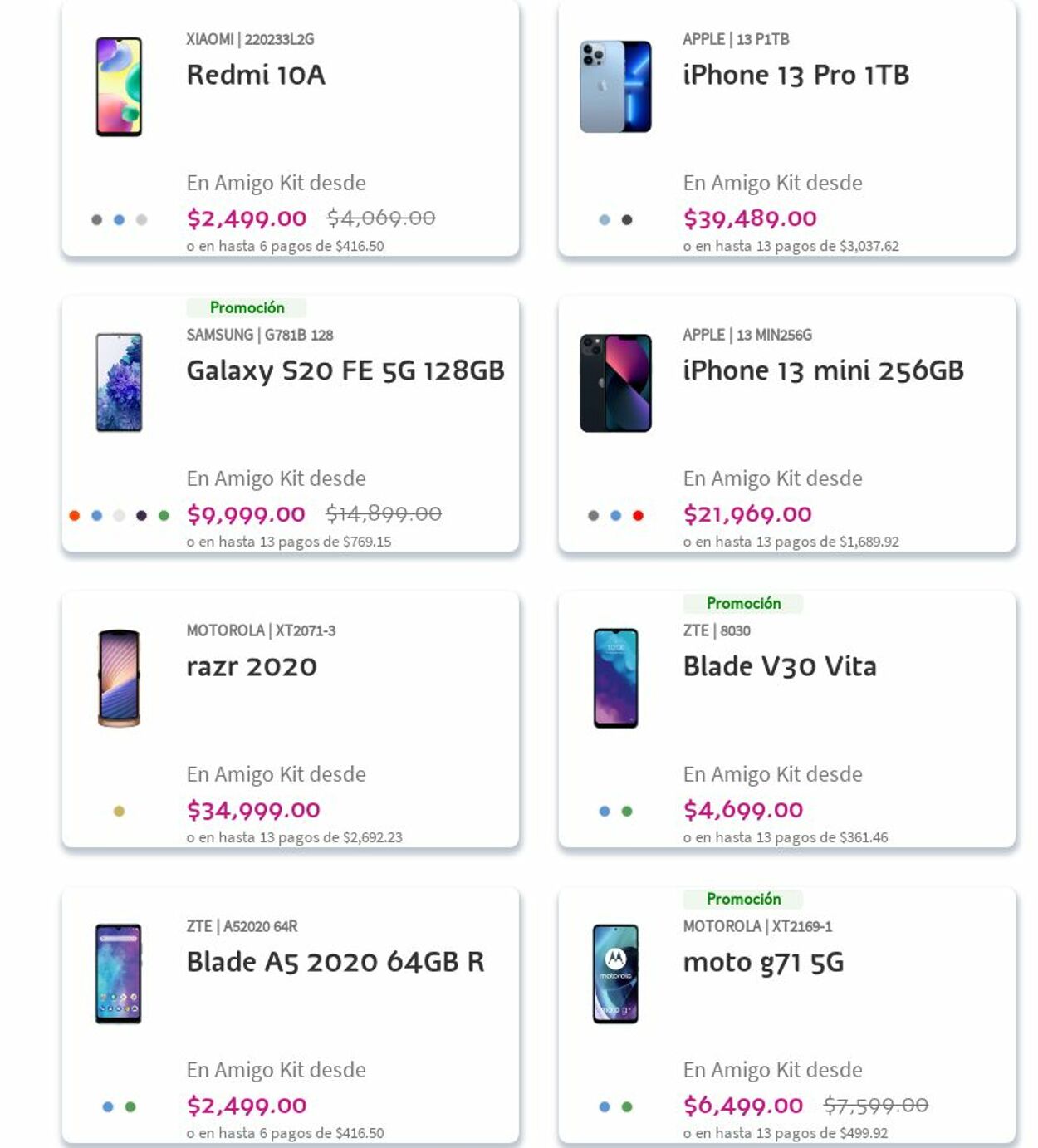Choose the black color for iPhone 13 Pro

pos(627,220)
